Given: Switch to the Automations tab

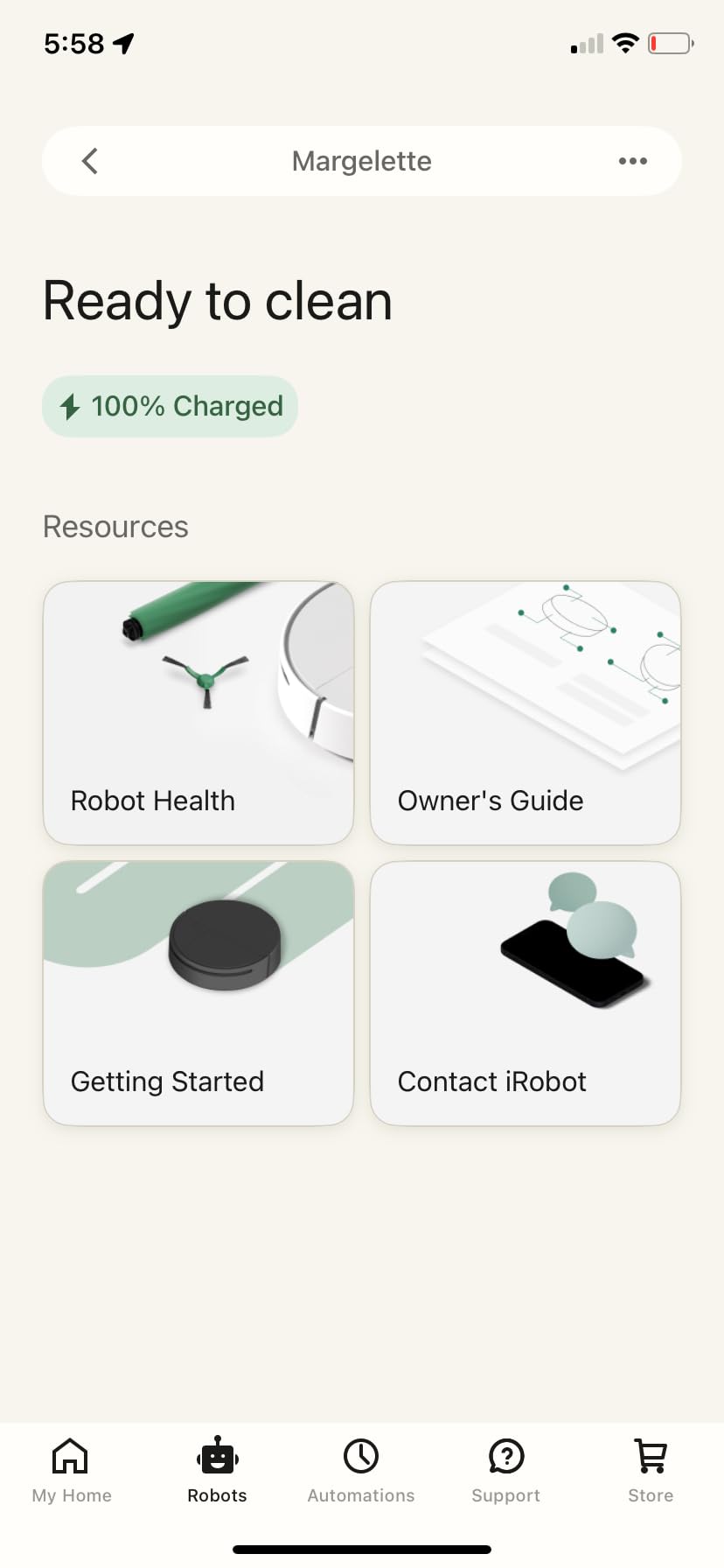Looking at the screenshot, I should pyautogui.click(x=361, y=1471).
